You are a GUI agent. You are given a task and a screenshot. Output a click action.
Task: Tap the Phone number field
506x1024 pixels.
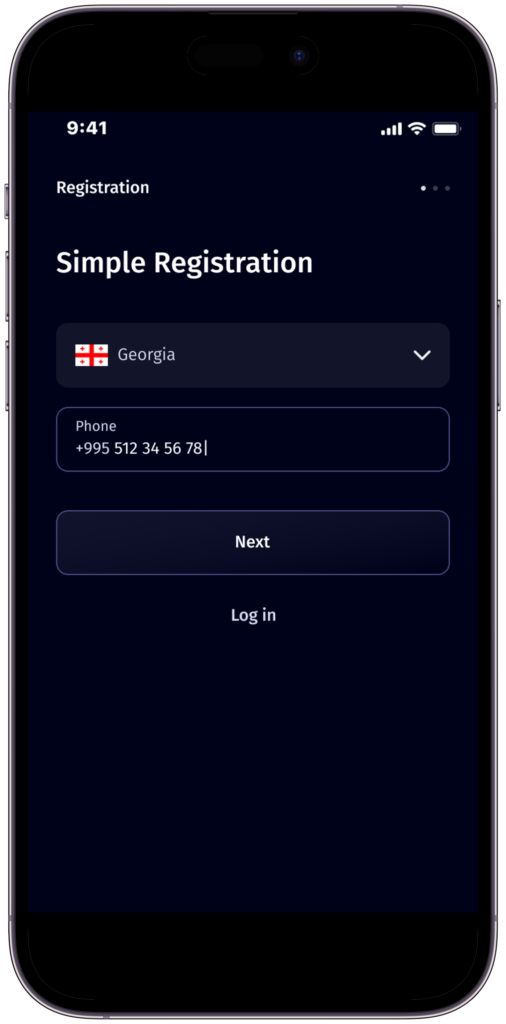pyautogui.click(x=253, y=440)
